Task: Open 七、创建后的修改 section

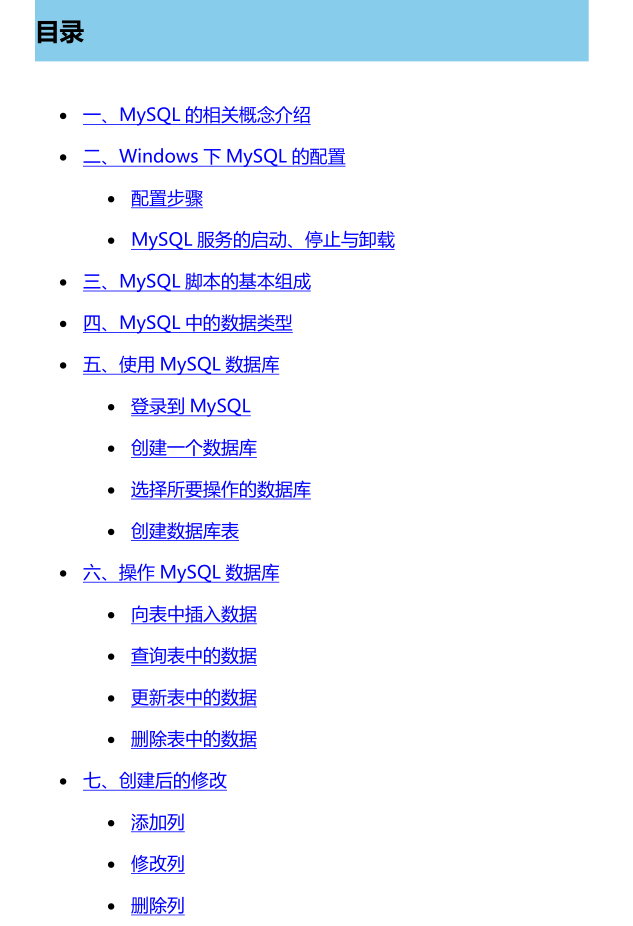Action: [154, 781]
